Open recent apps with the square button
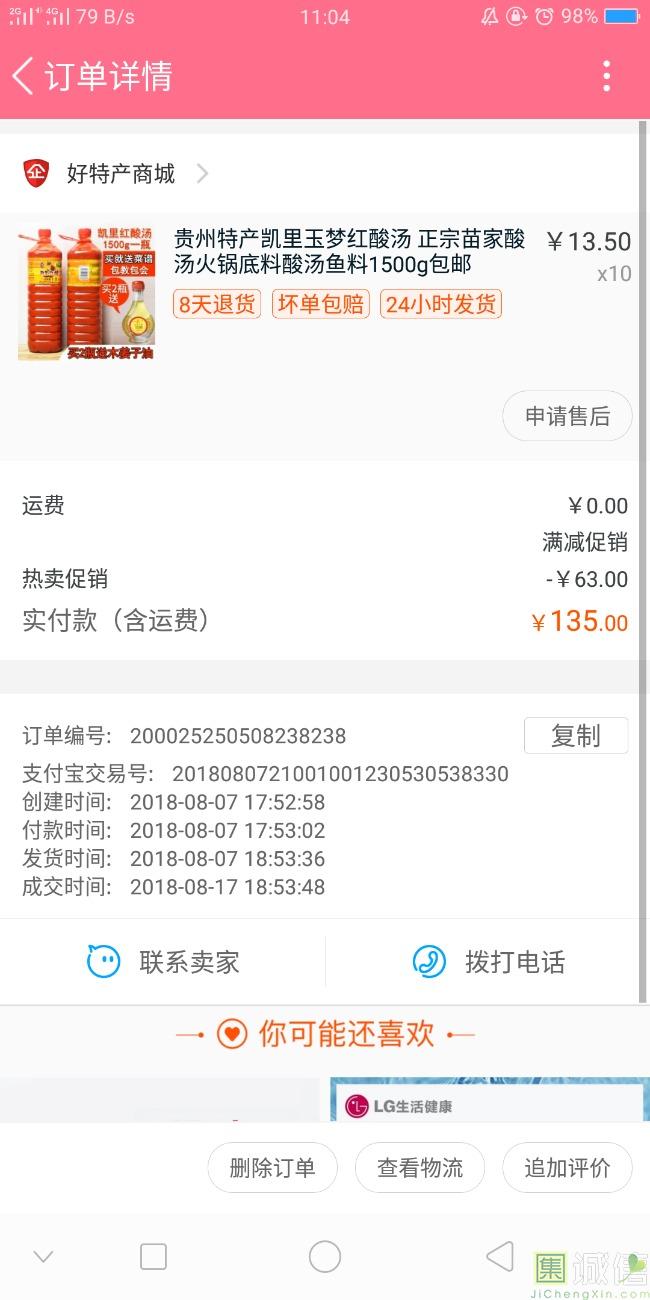 coord(153,1257)
